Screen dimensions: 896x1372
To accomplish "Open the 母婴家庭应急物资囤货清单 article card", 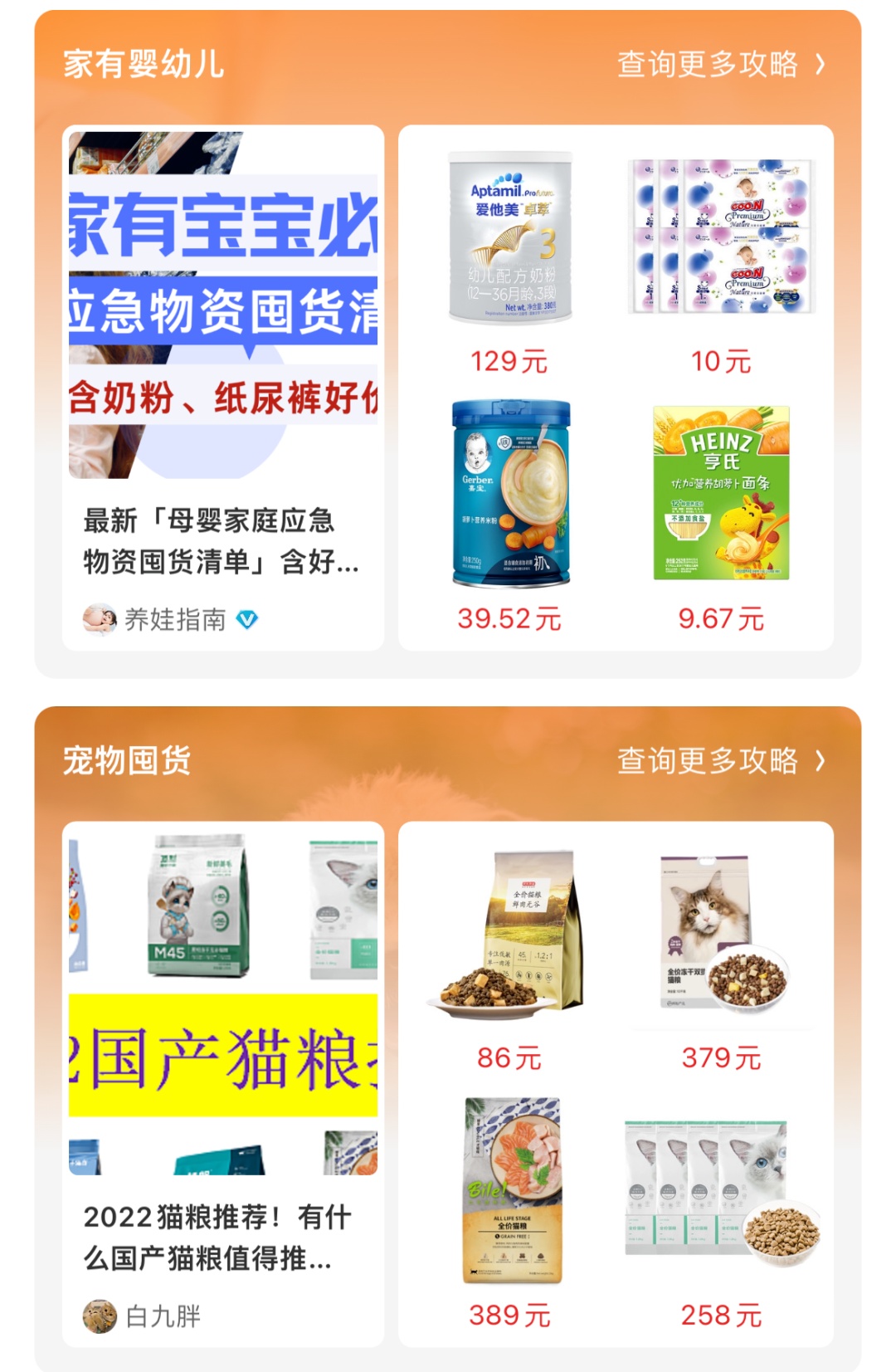I will (222, 387).
